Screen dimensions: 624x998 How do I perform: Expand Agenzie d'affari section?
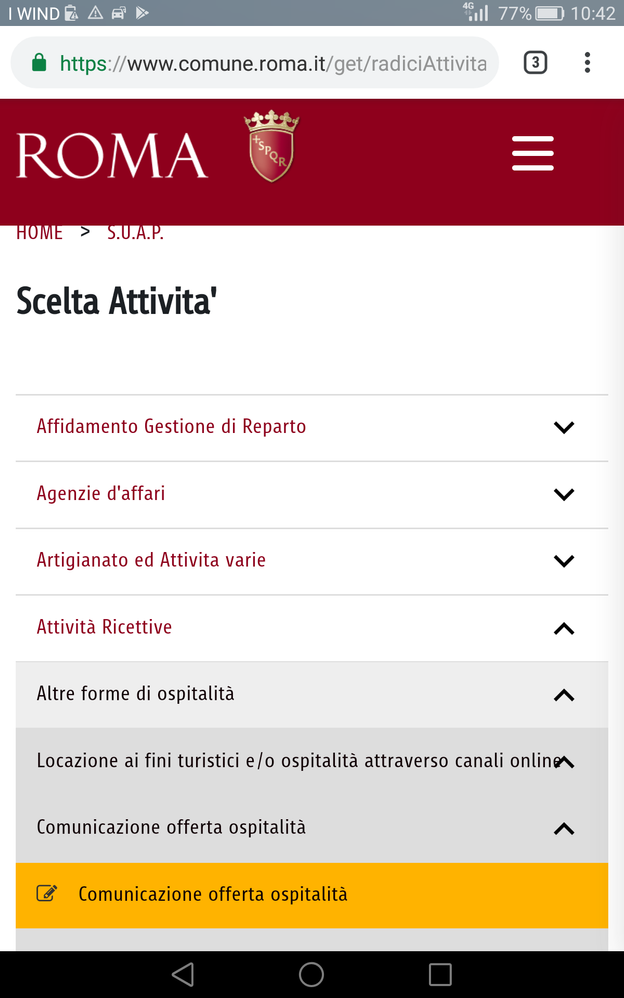click(311, 494)
